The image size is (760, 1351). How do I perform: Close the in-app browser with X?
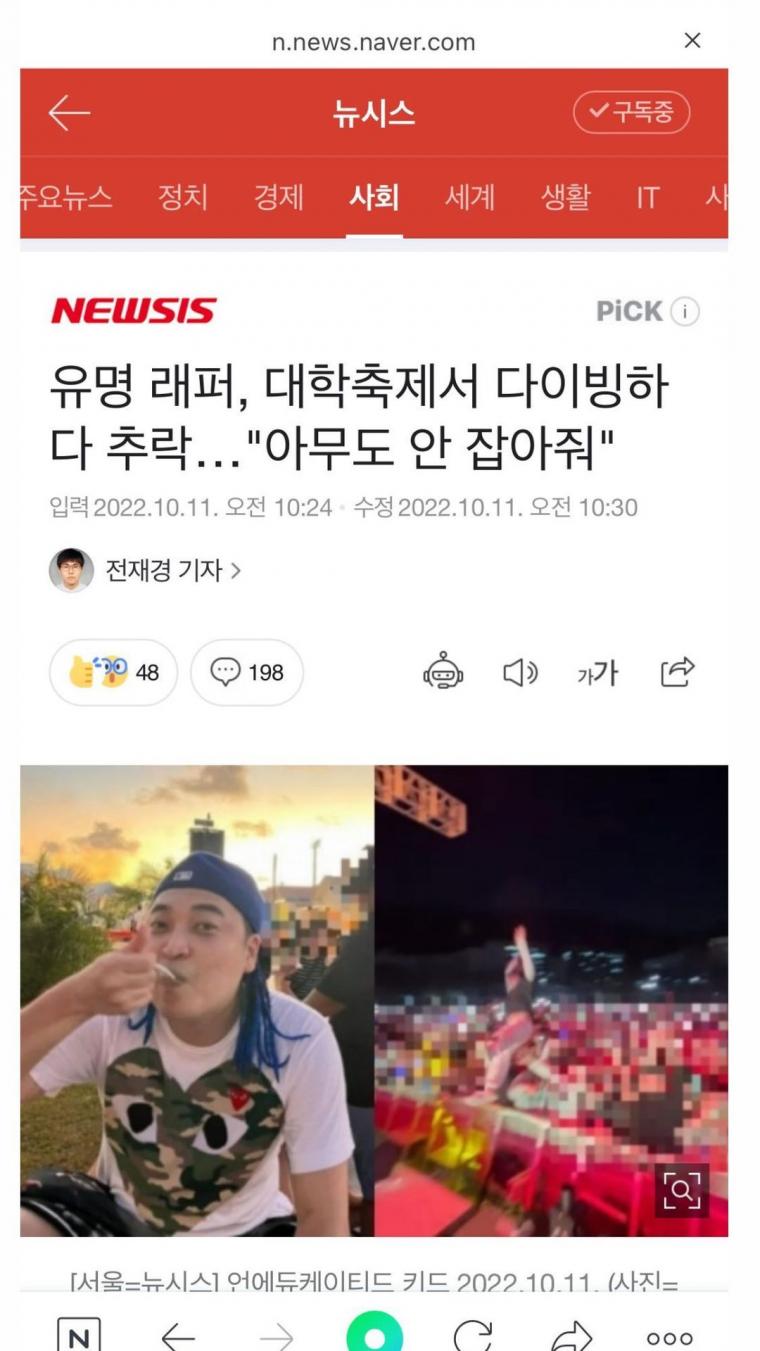692,41
